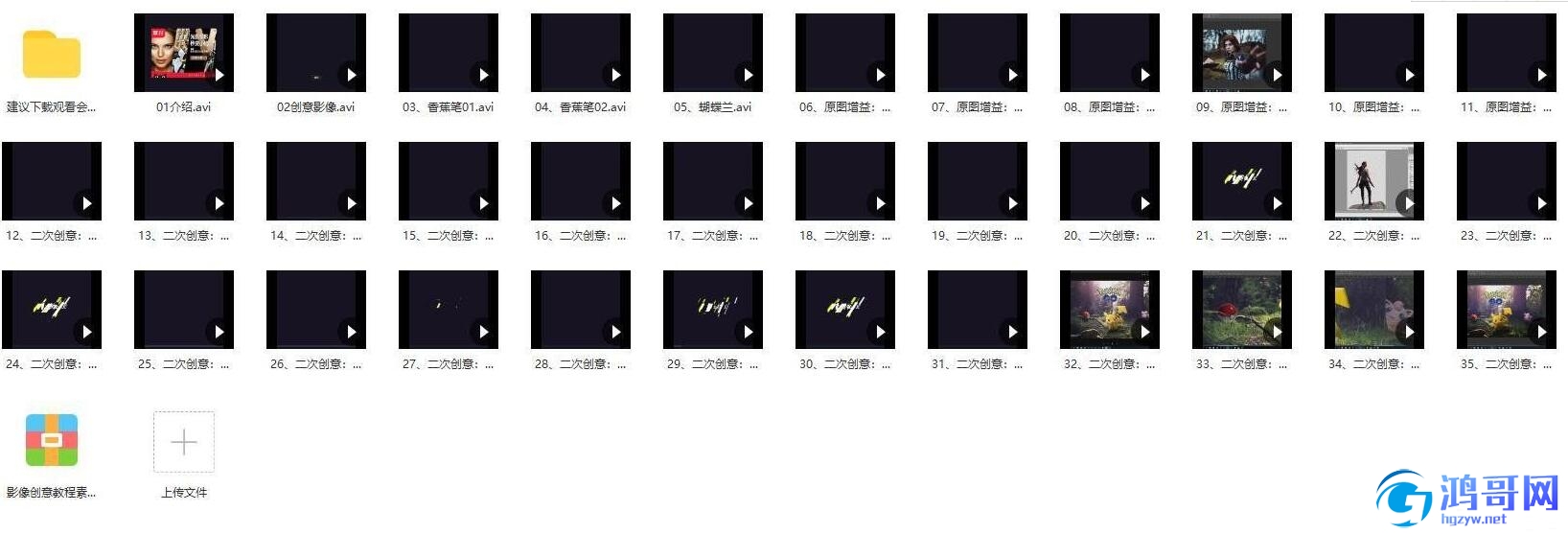
Task: Play the 05、蝴蝶兰.avi video
Action: [712, 53]
